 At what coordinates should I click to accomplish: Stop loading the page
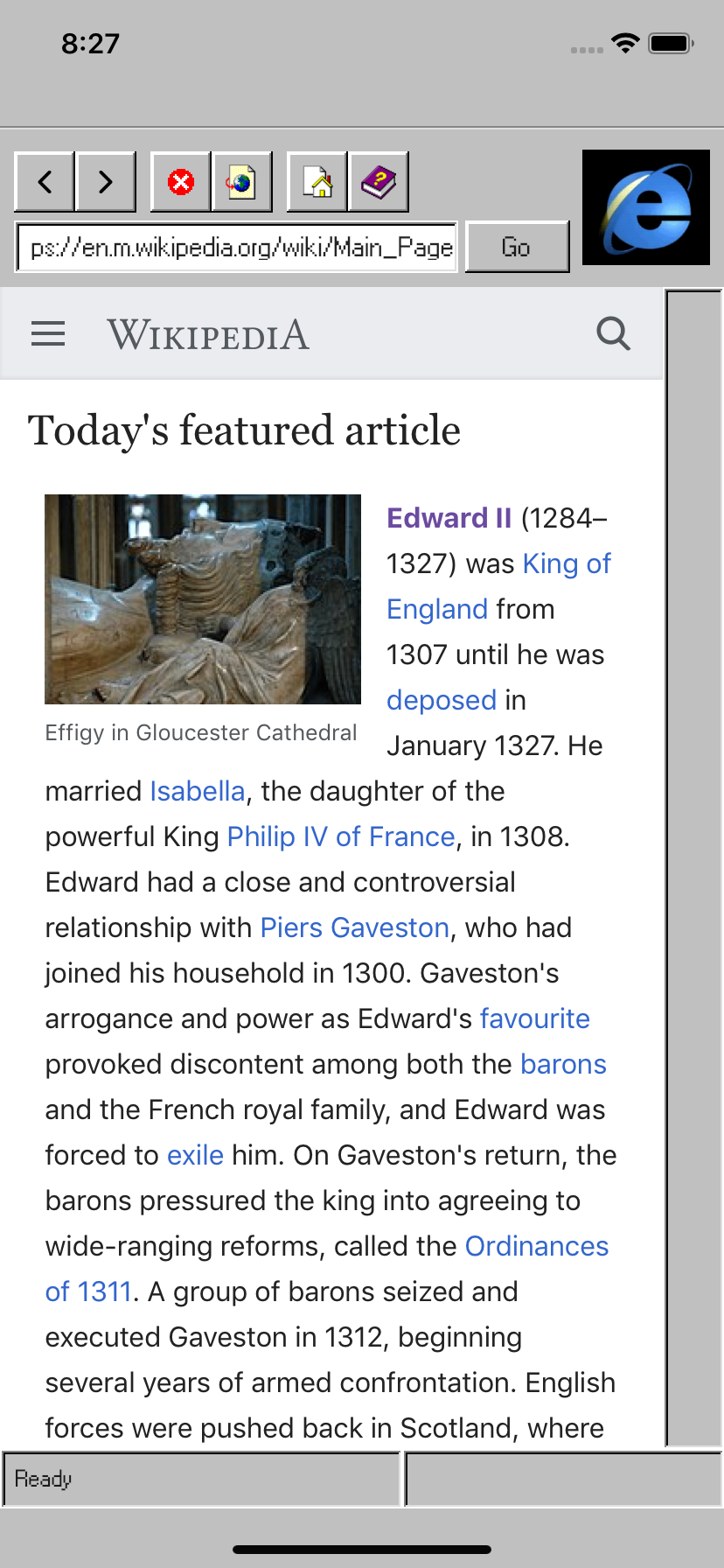pyautogui.click(x=181, y=182)
